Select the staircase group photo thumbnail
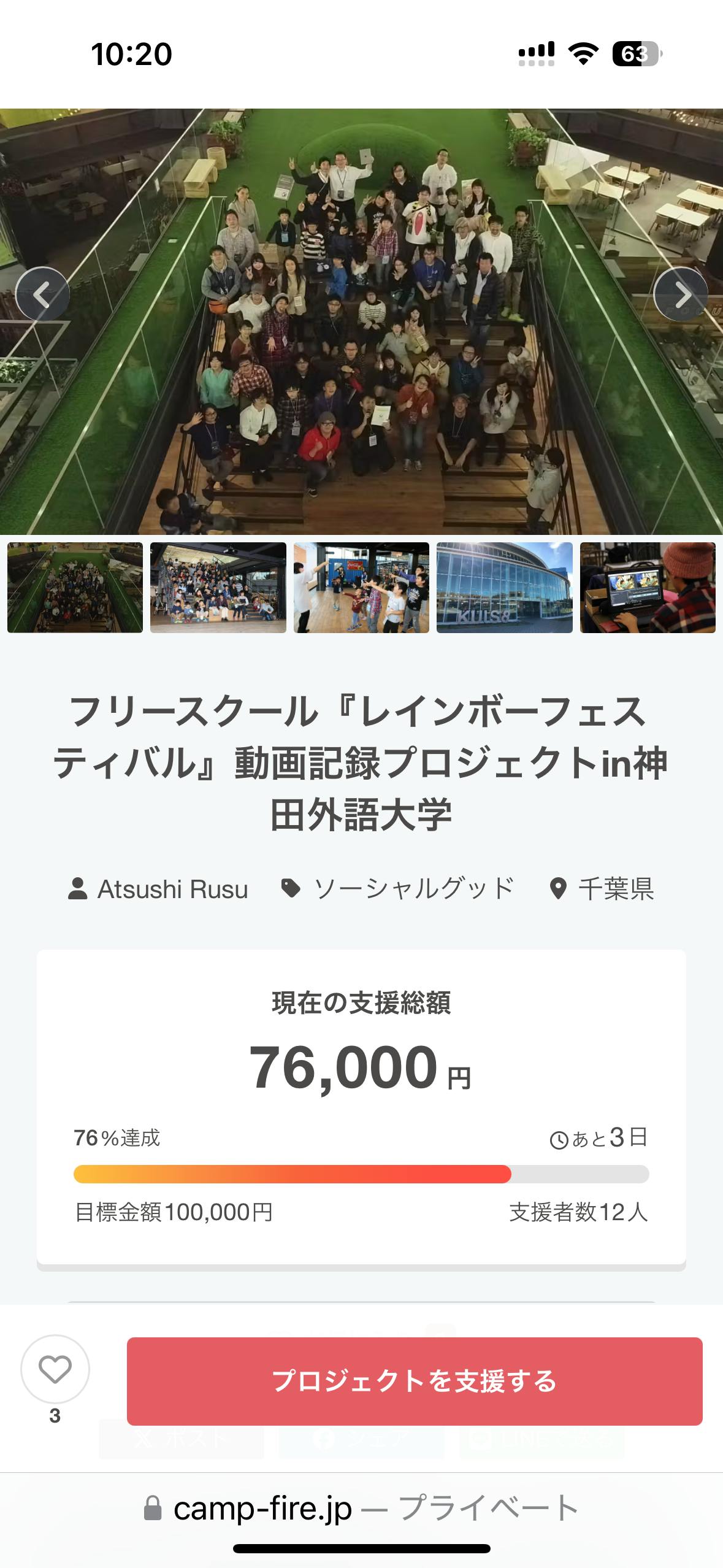The image size is (723, 1568). 218,587
